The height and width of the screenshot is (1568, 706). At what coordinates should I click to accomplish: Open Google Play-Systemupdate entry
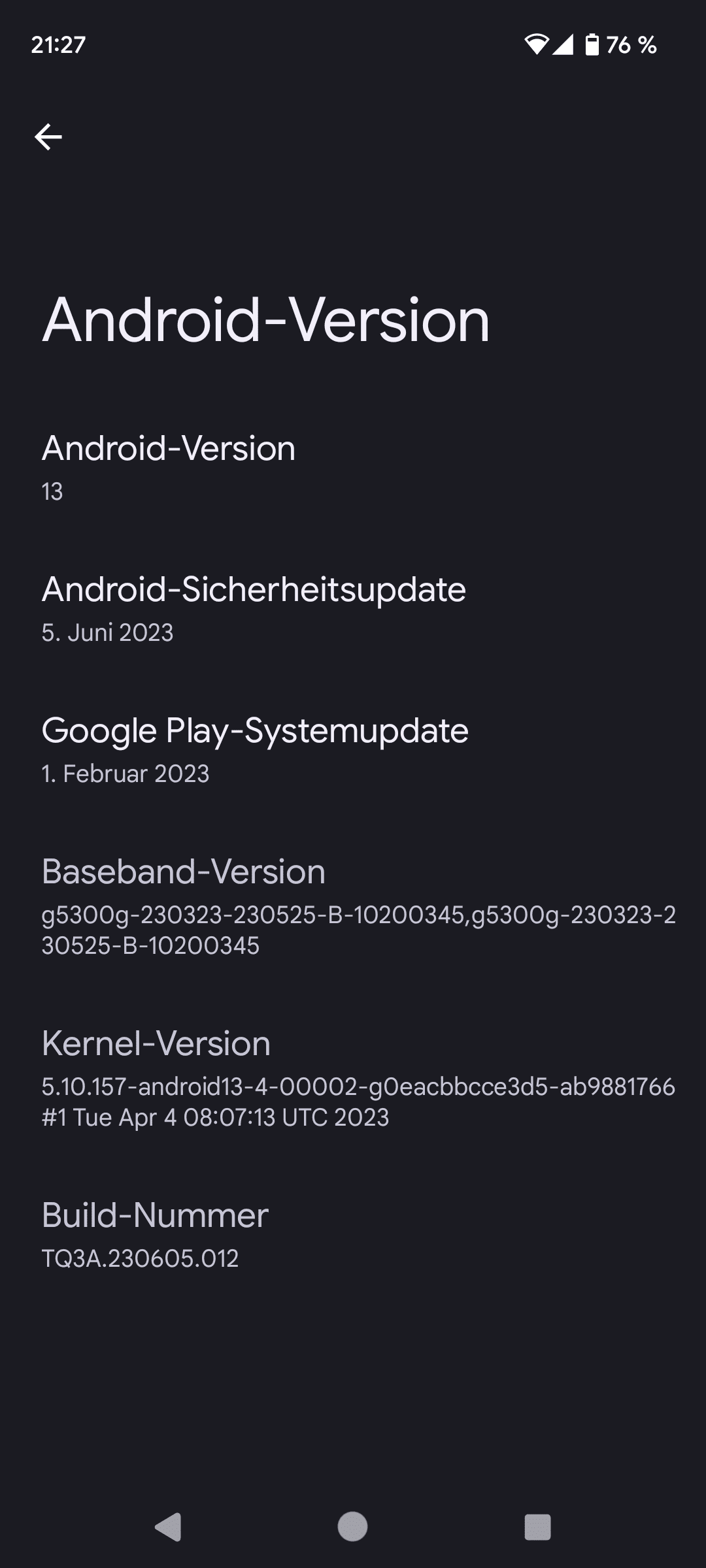coord(353,751)
